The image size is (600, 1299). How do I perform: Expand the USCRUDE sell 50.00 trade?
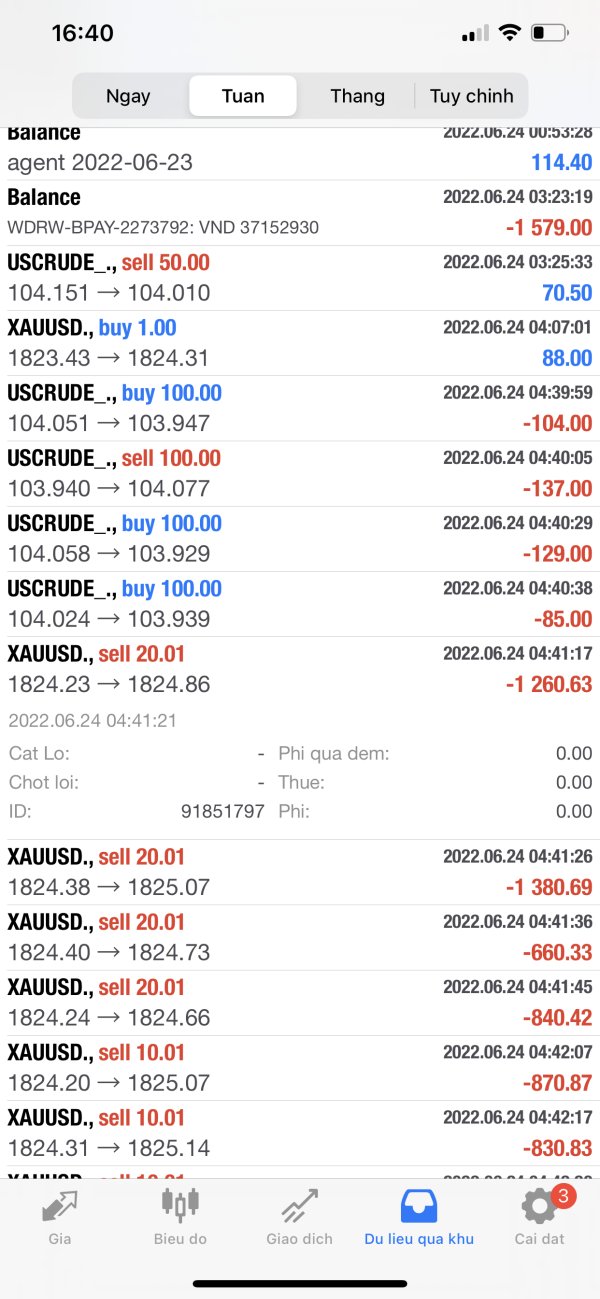point(300,278)
